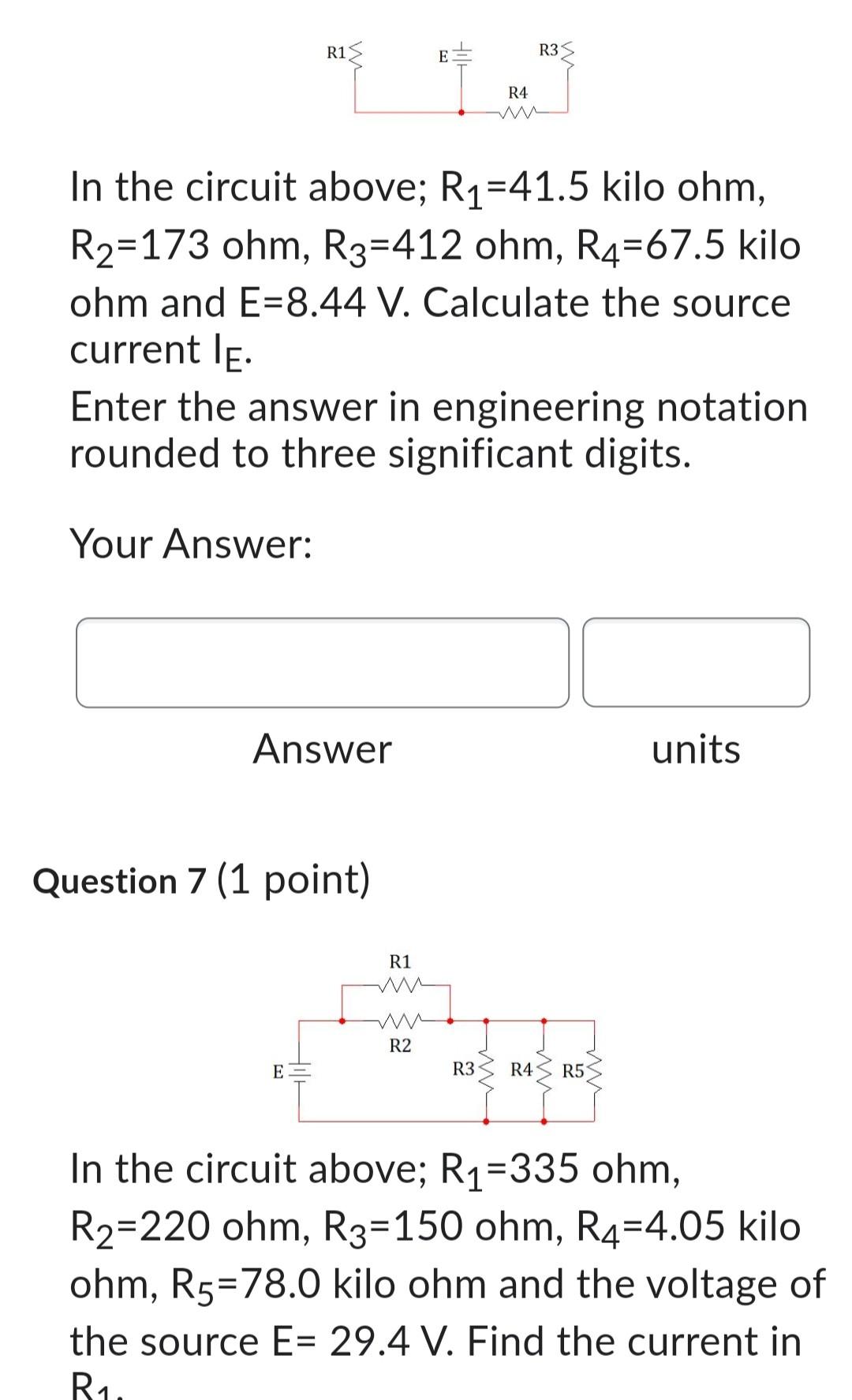Select the R1 resistor symbol in top circuit
Viewport: 852px width, 1400px height.
[355, 53]
